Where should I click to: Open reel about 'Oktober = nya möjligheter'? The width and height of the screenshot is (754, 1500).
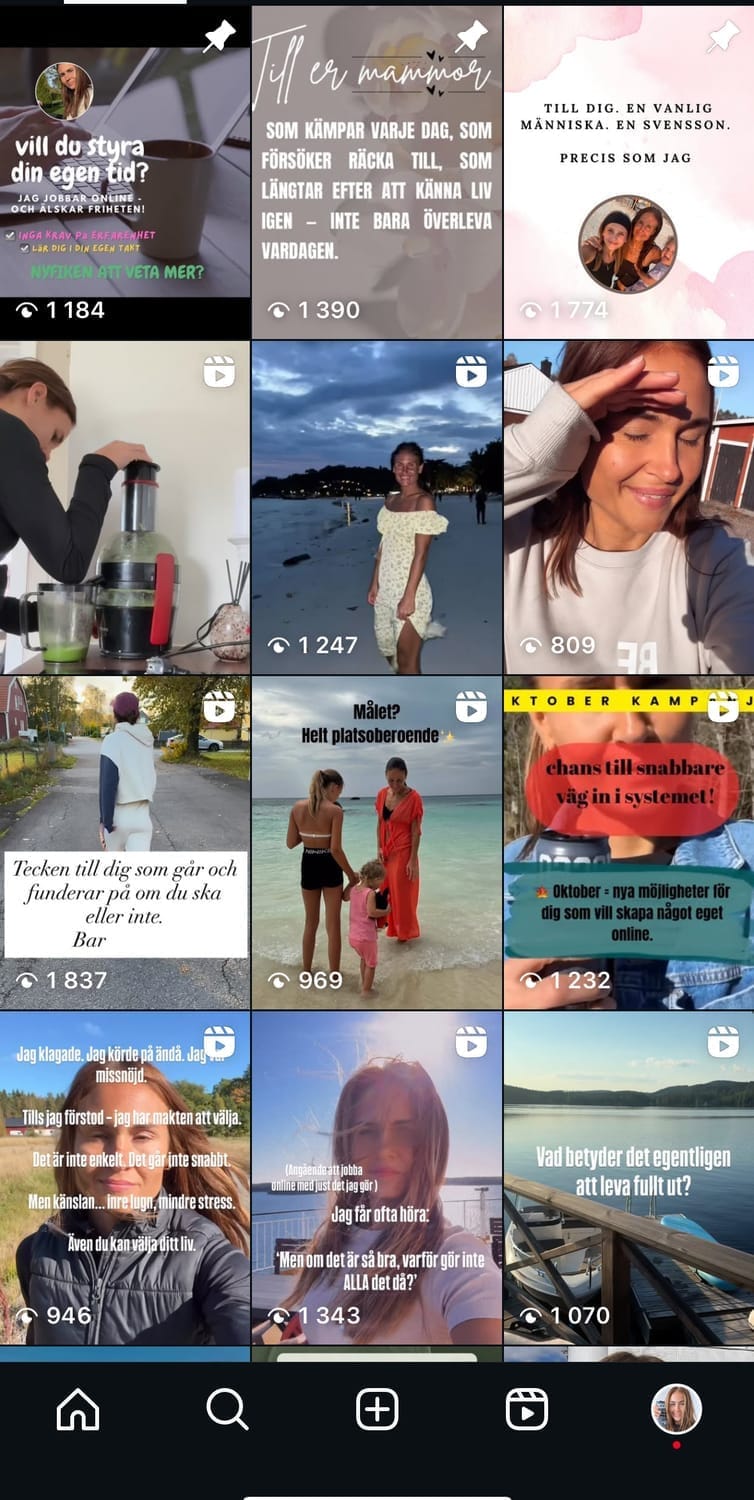[x=629, y=843]
